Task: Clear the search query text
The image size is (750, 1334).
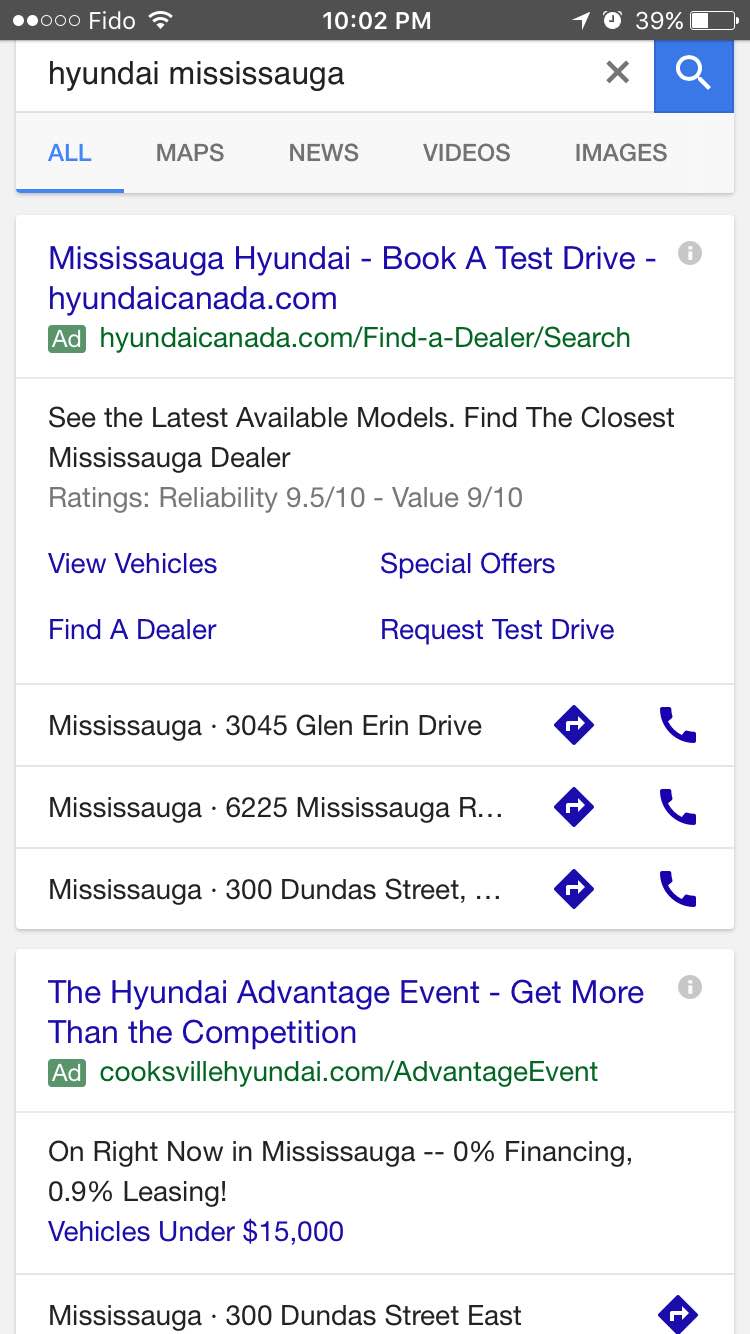Action: click(617, 73)
